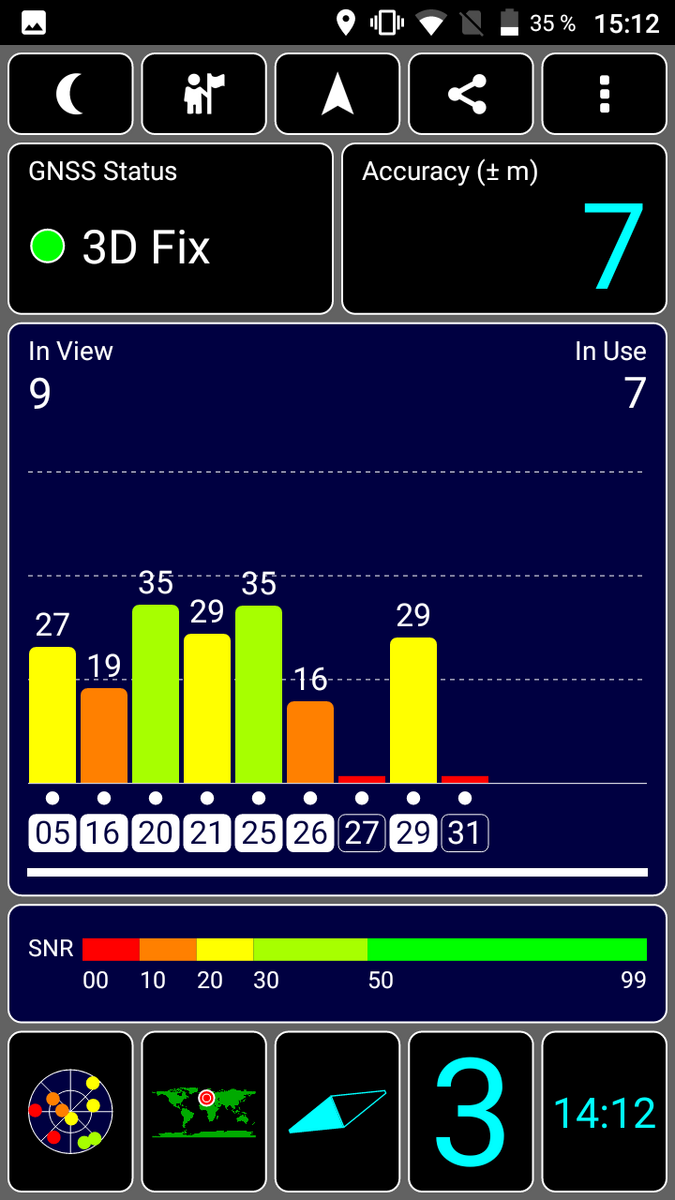Open the world map tile
Image resolution: width=675 pixels, height=1200 pixels.
click(204, 1112)
